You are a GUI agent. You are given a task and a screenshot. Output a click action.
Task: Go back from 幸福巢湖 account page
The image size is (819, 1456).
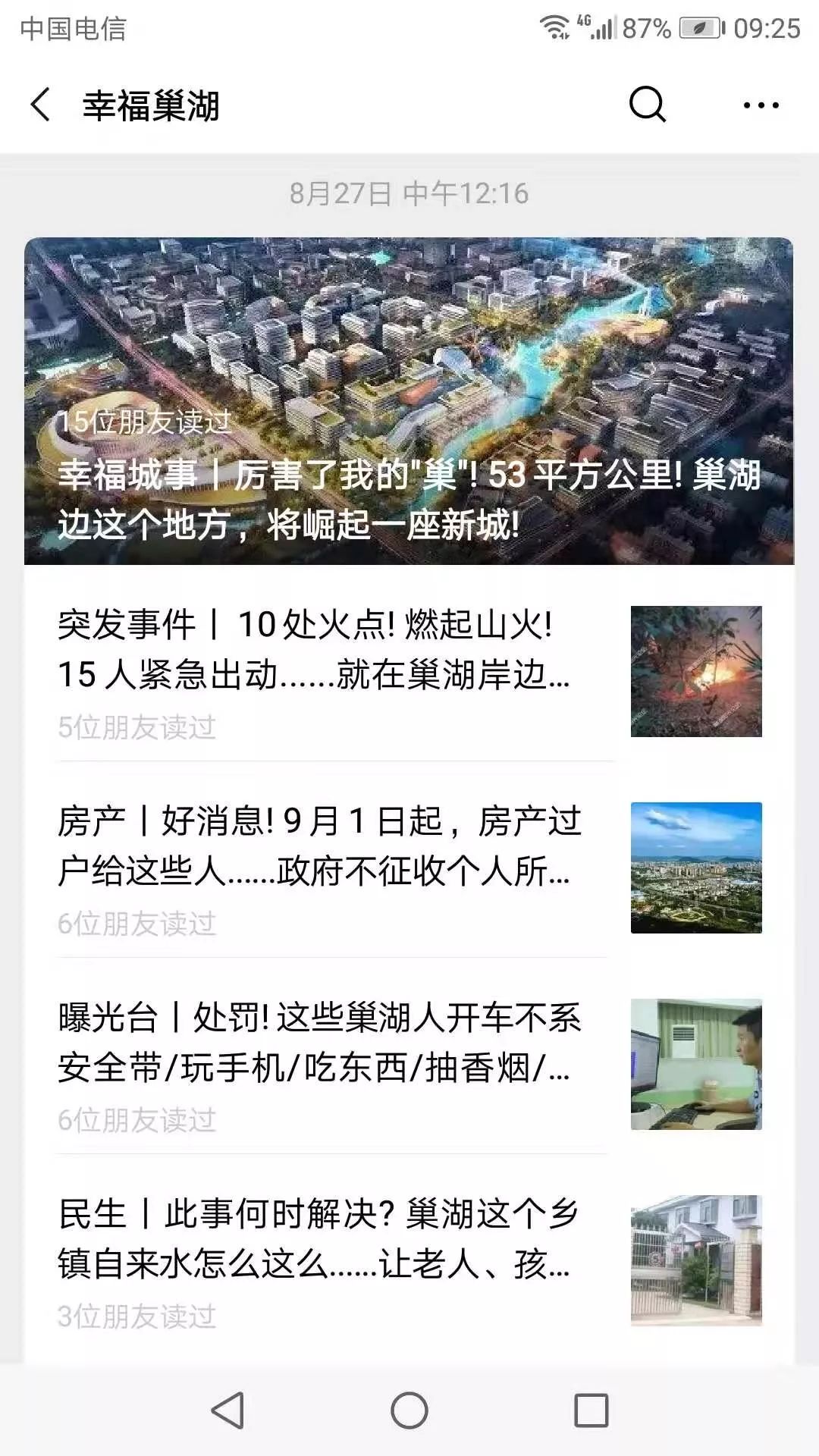[x=42, y=105]
